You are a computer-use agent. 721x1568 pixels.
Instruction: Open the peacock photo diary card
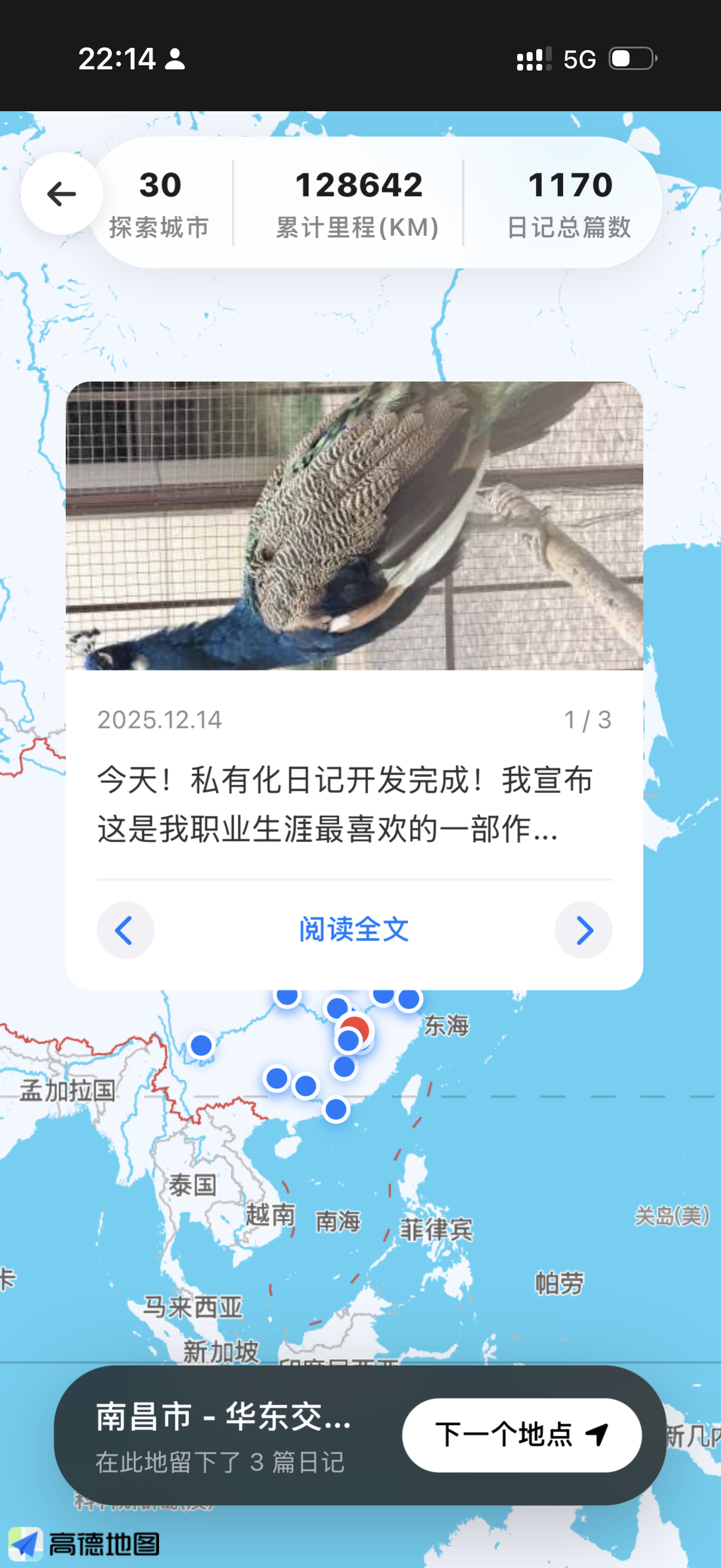click(354, 526)
